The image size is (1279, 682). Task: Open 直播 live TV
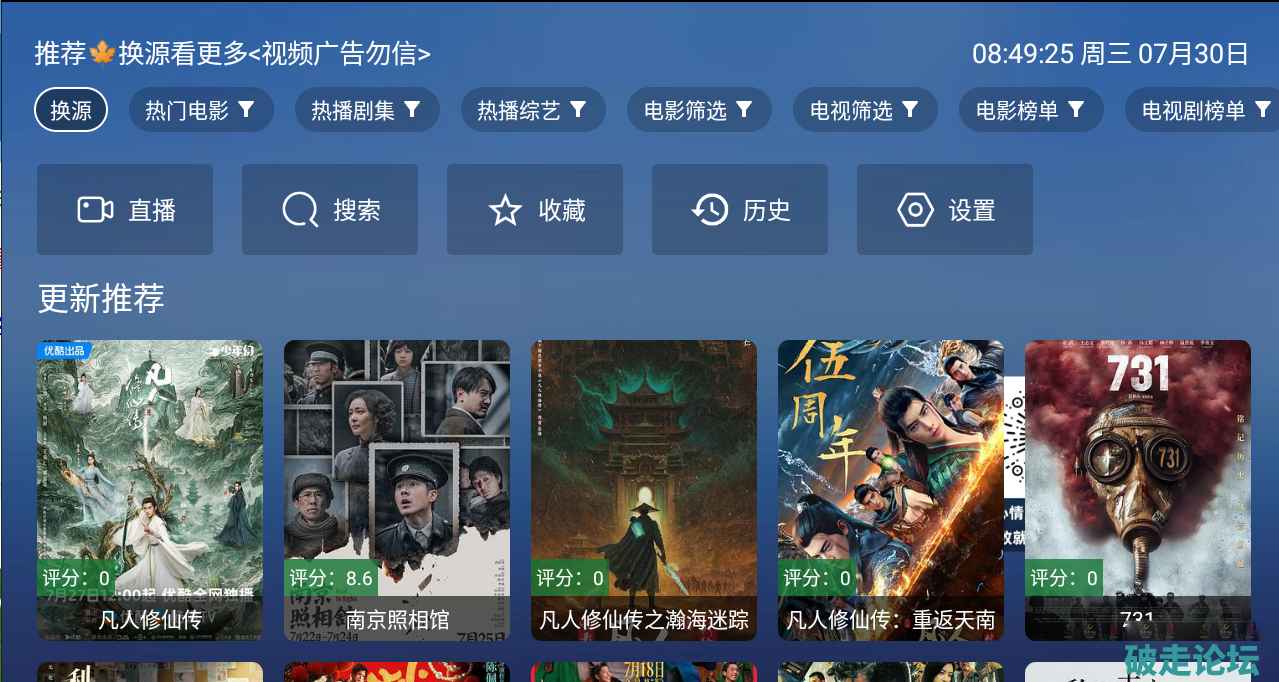click(125, 210)
